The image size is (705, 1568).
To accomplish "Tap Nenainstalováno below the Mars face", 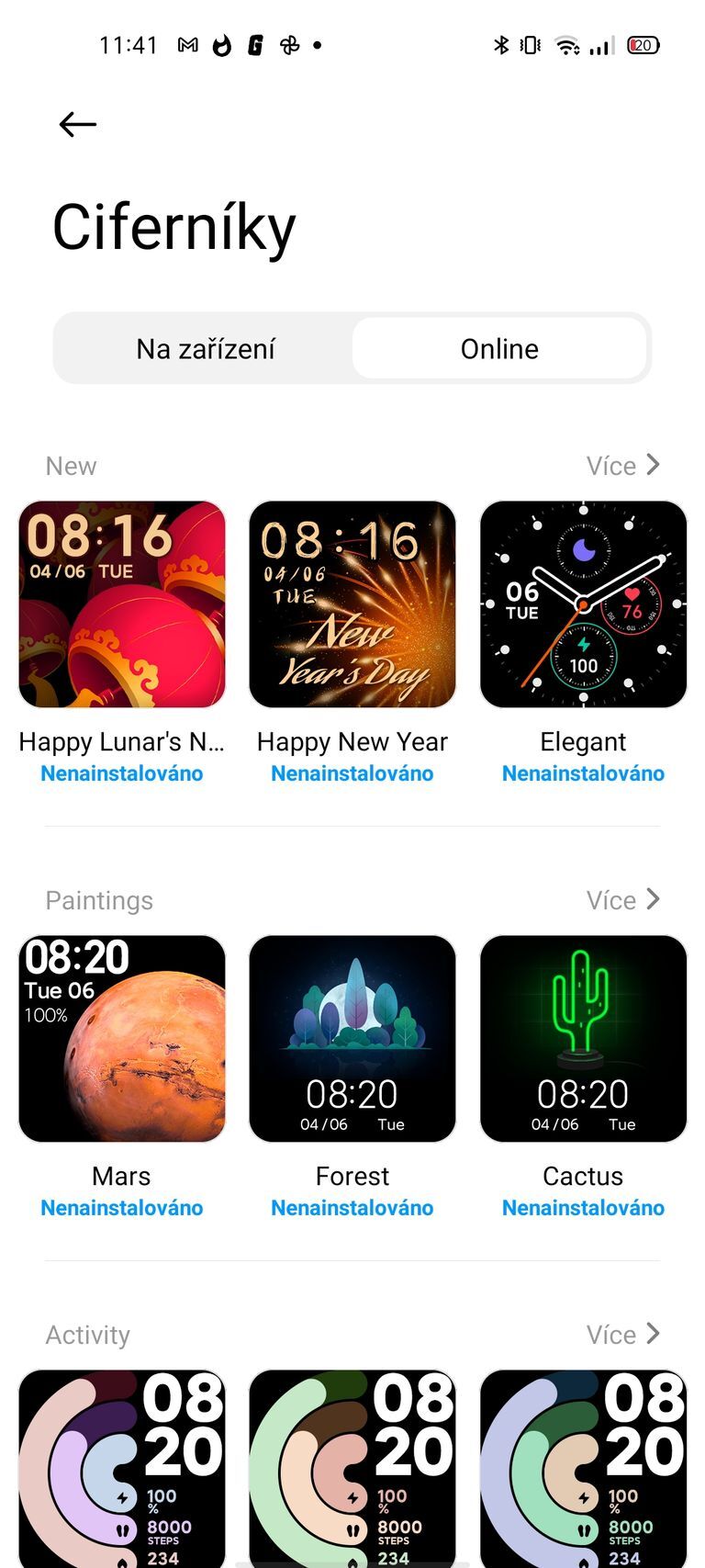I will 121,1207.
